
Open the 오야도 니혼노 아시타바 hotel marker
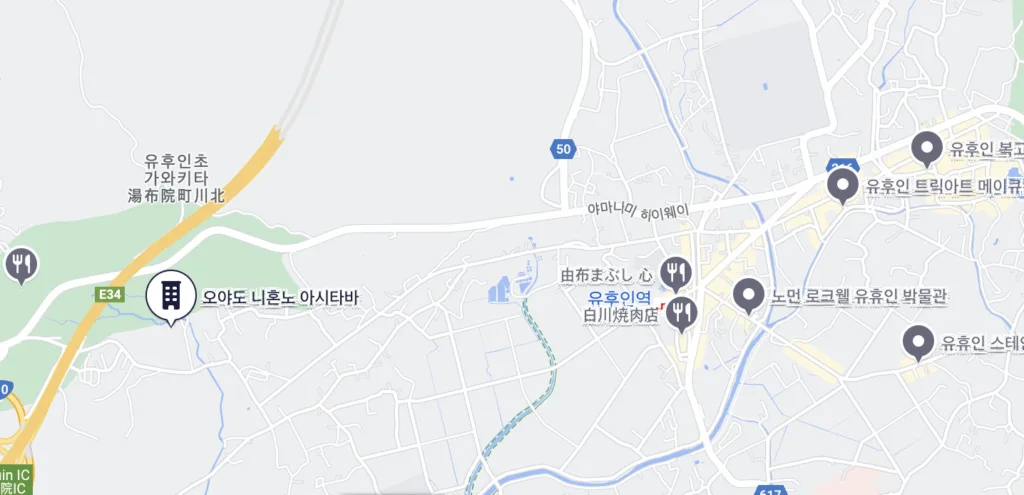click(x=171, y=295)
